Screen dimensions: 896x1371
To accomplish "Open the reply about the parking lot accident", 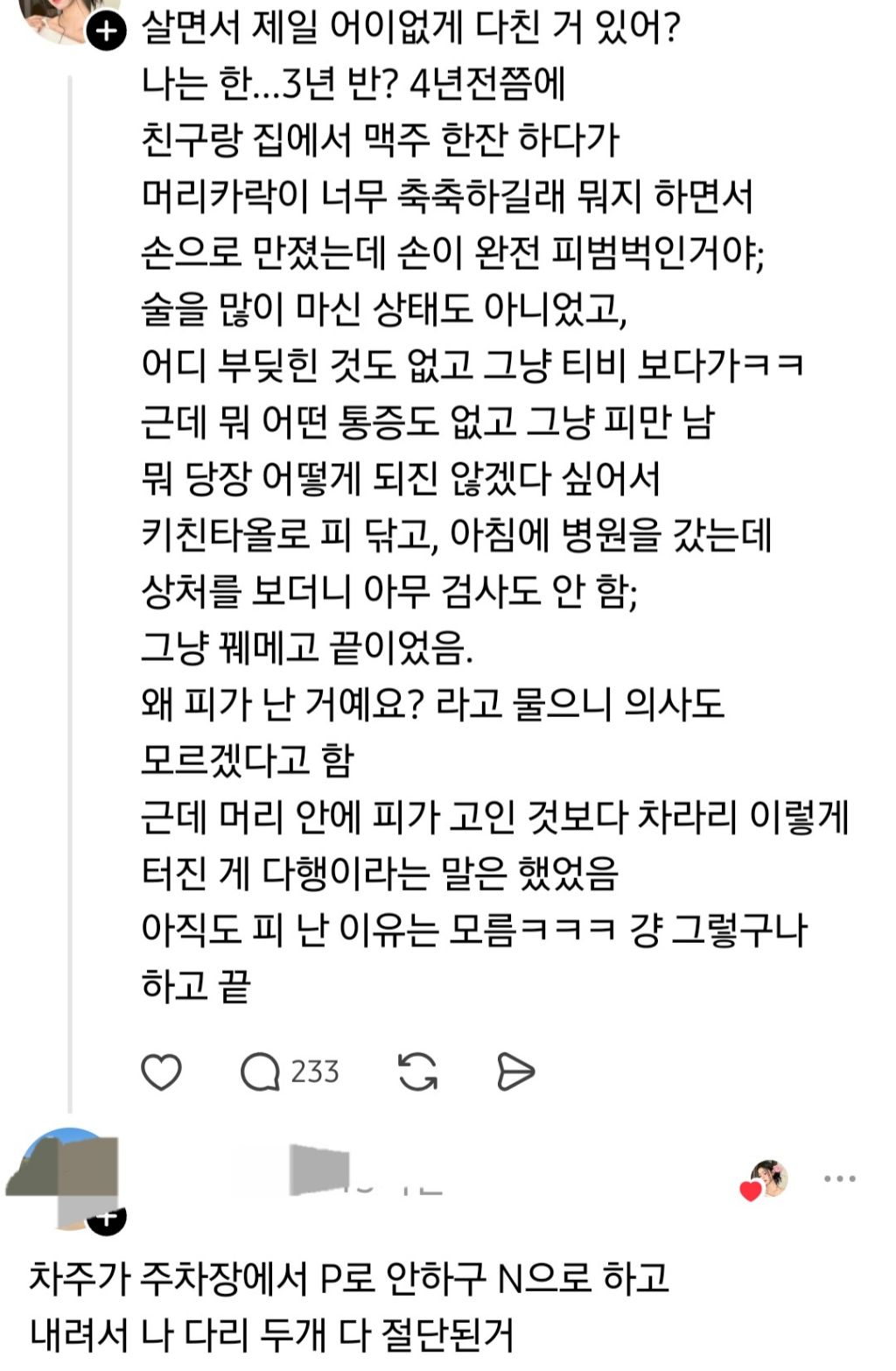I will (349, 1306).
